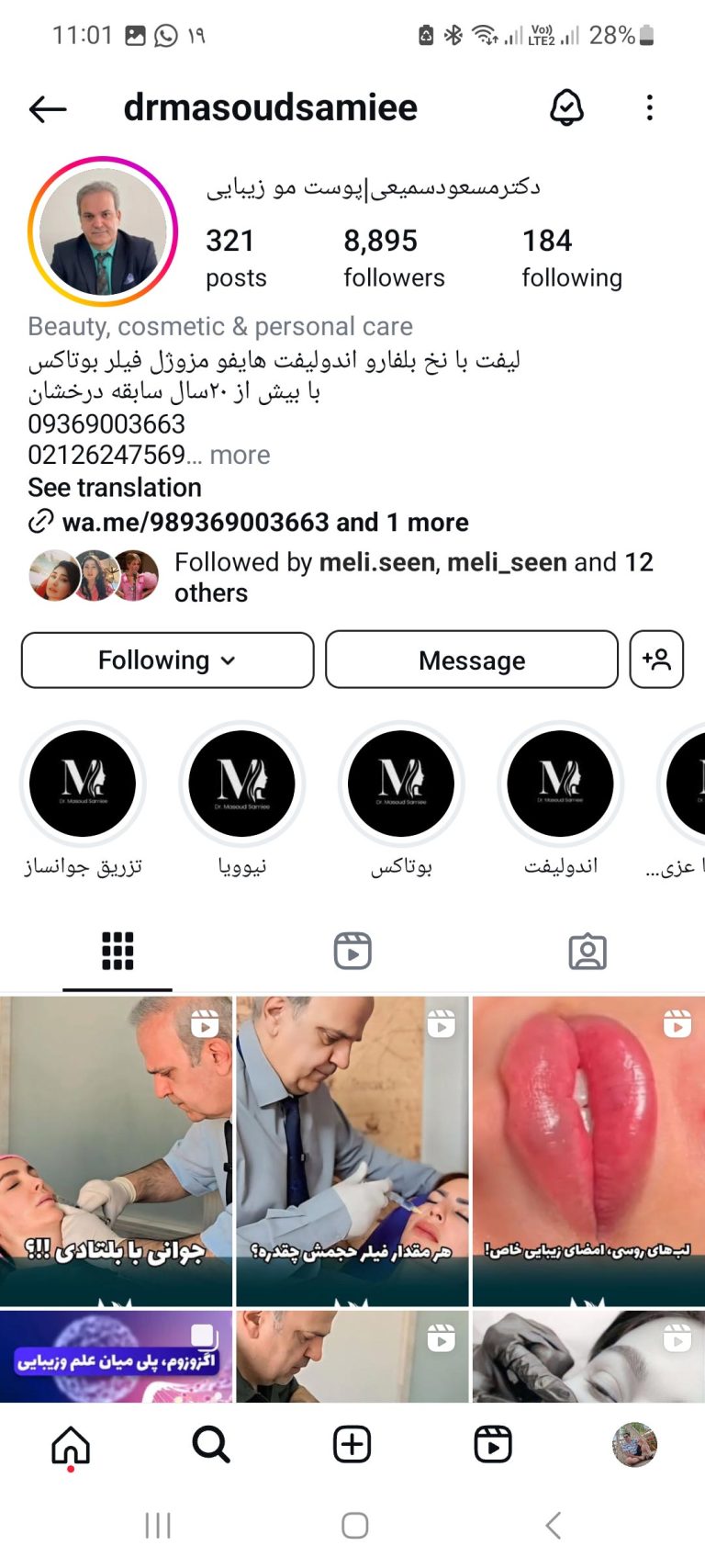The width and height of the screenshot is (705, 1568).
Task: Open the Reels tab on the profile
Action: 352,953
